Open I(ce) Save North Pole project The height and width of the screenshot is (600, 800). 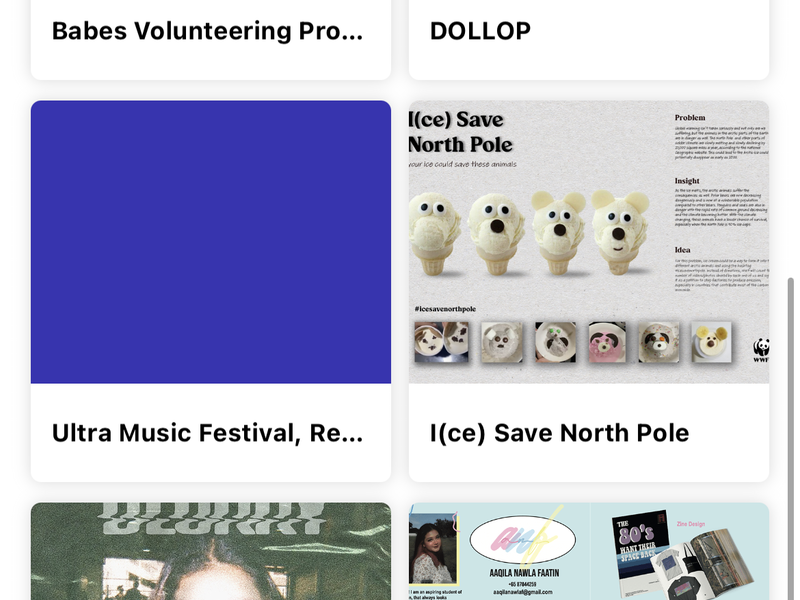coord(588,290)
